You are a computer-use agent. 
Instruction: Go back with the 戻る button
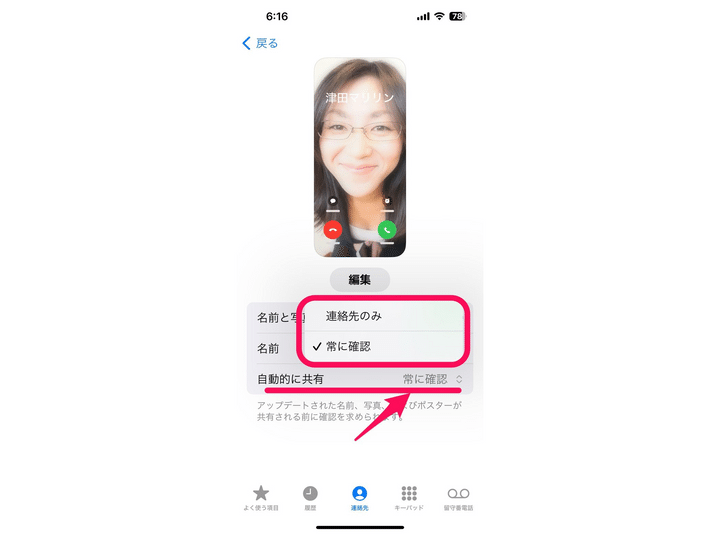[x=260, y=43]
